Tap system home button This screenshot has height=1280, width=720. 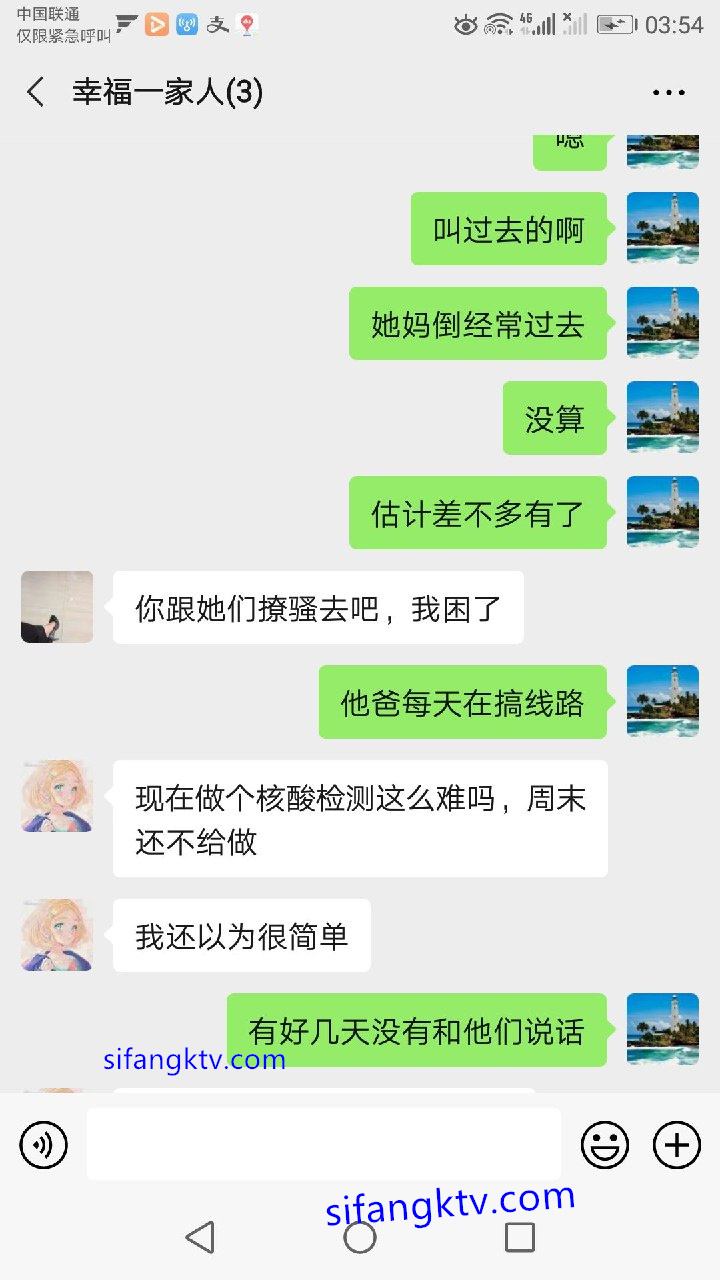(360, 1237)
